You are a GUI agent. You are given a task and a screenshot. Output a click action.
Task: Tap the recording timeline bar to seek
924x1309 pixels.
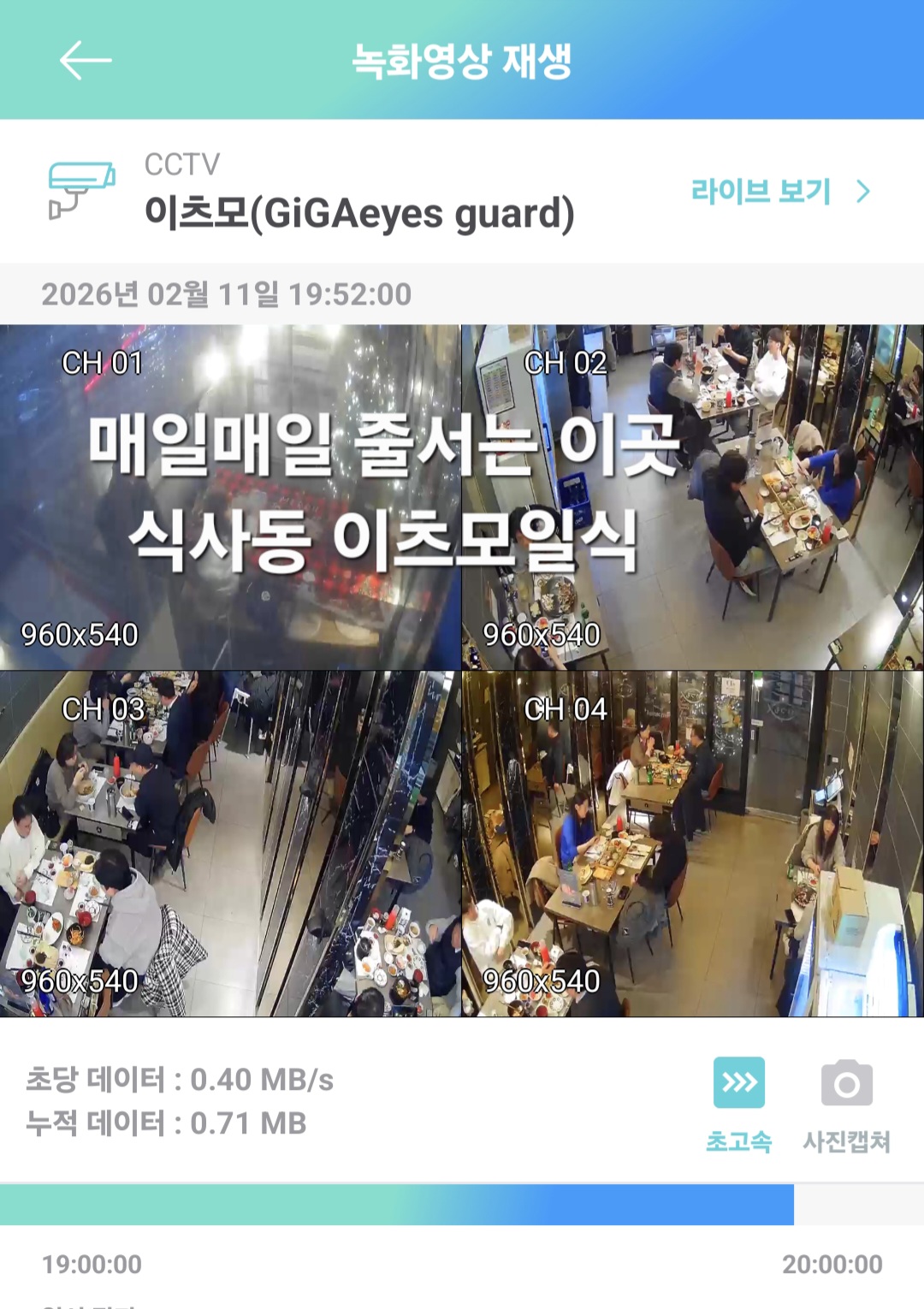coord(462,1205)
